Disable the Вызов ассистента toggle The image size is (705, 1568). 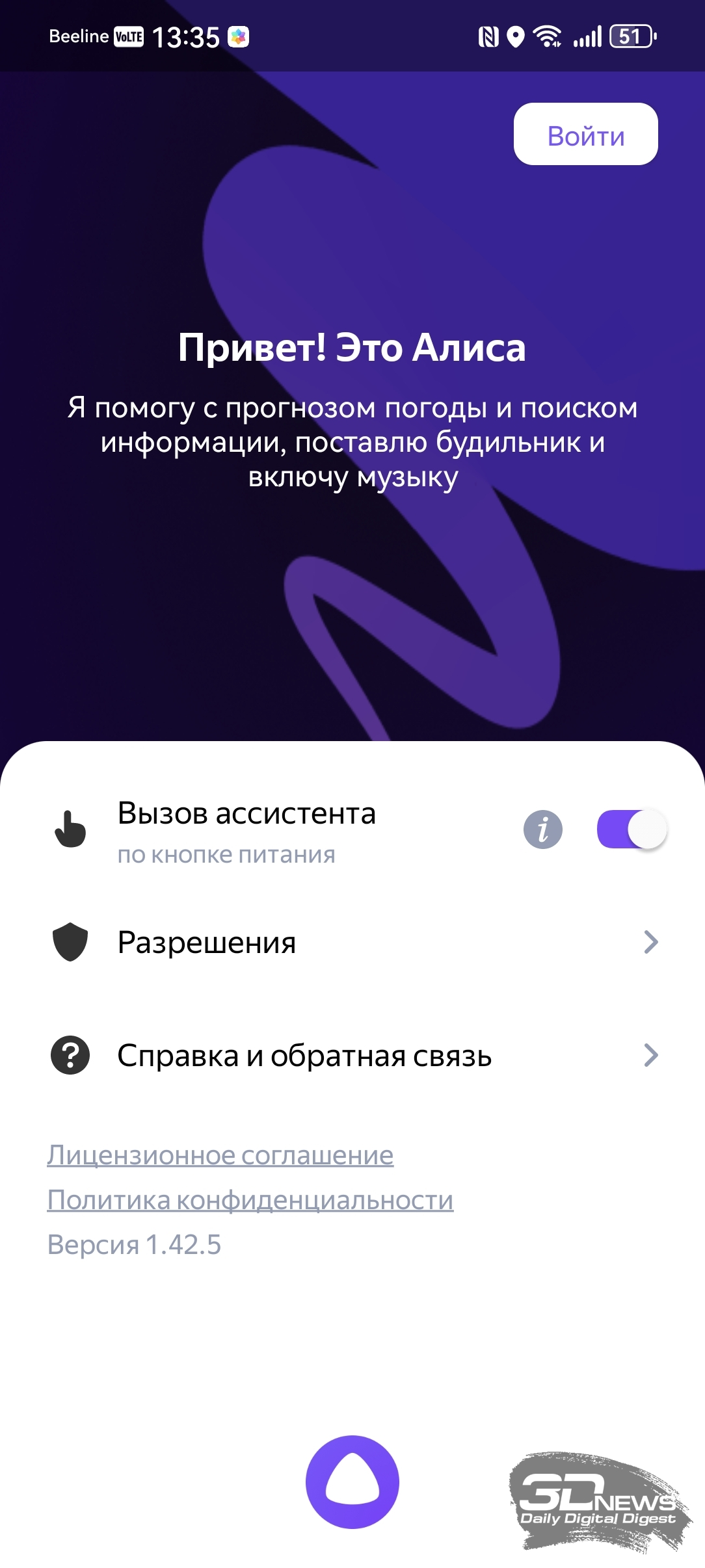[x=632, y=830]
